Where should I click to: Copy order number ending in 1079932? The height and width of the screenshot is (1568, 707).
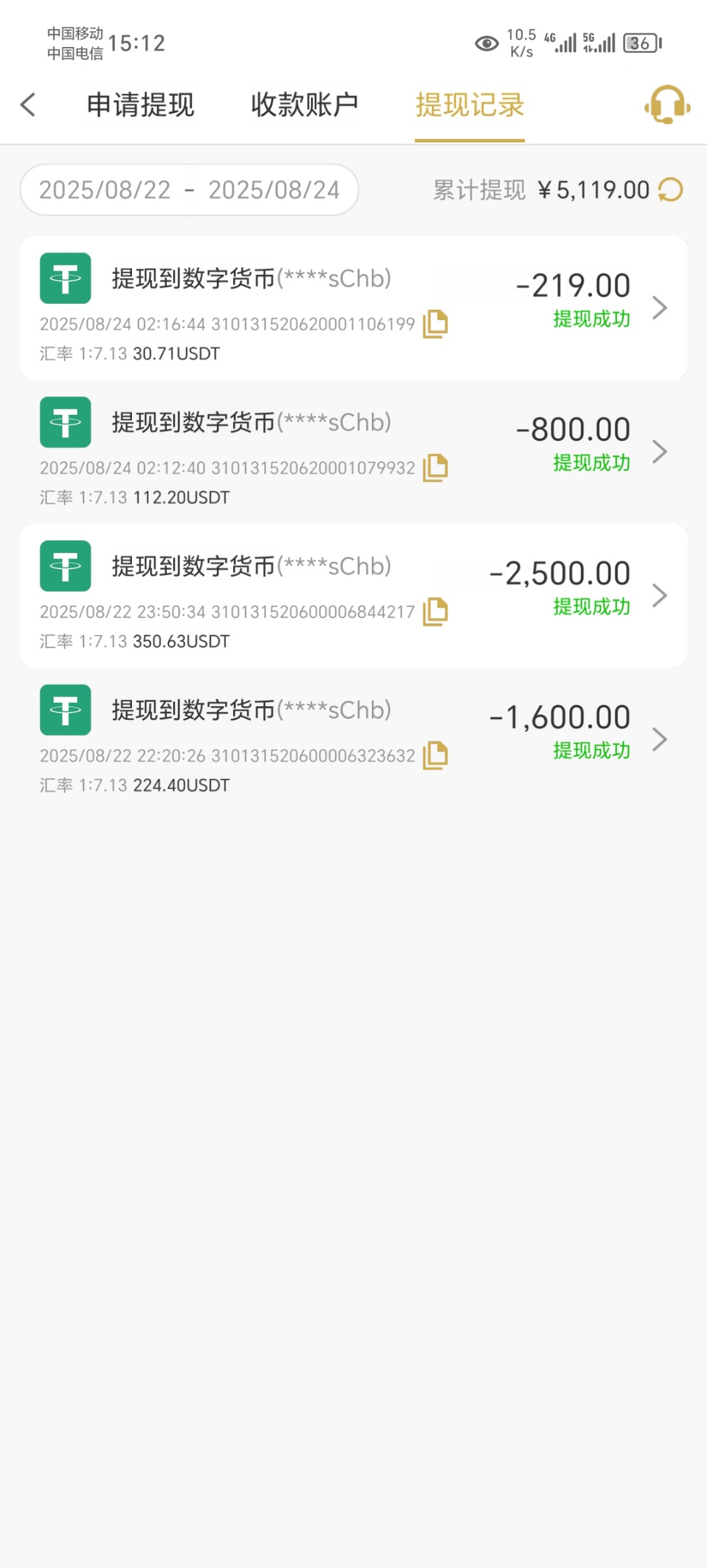pos(435,468)
